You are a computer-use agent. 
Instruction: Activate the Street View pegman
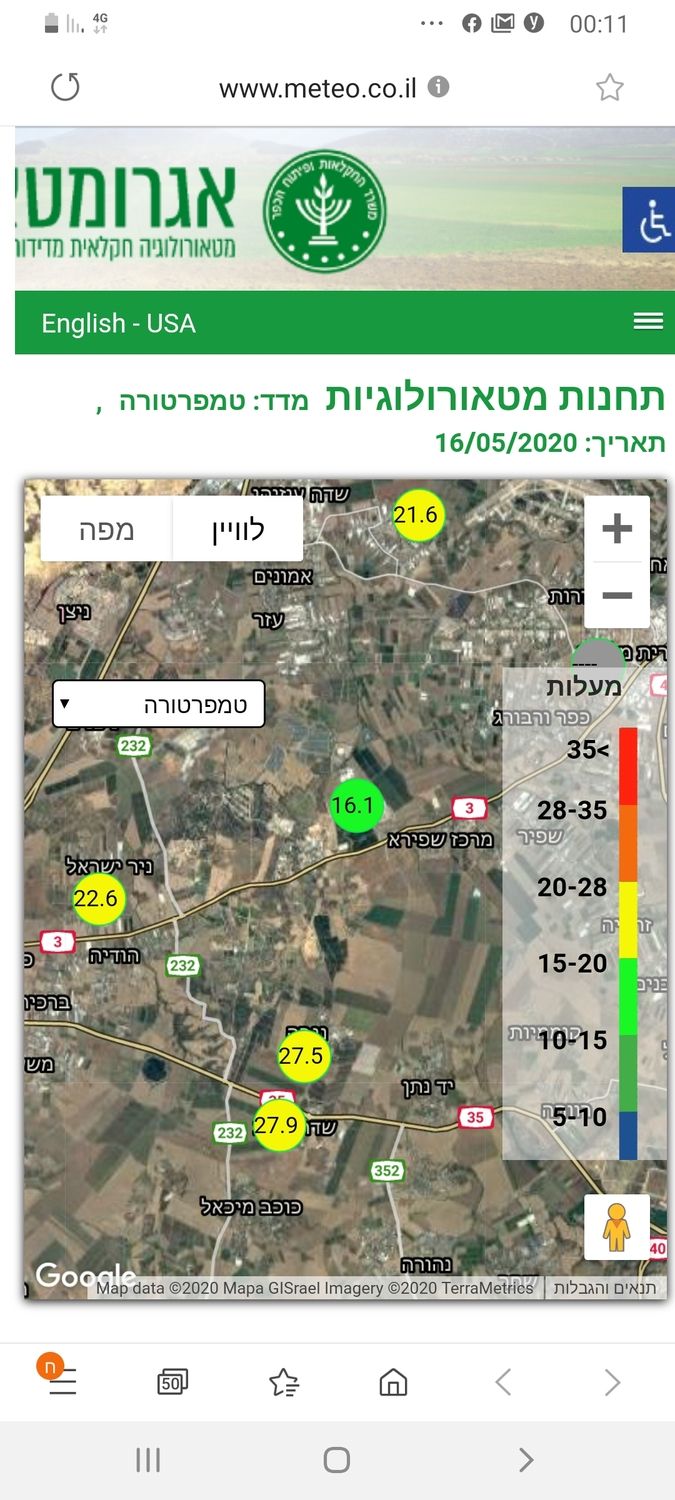tap(616, 1226)
